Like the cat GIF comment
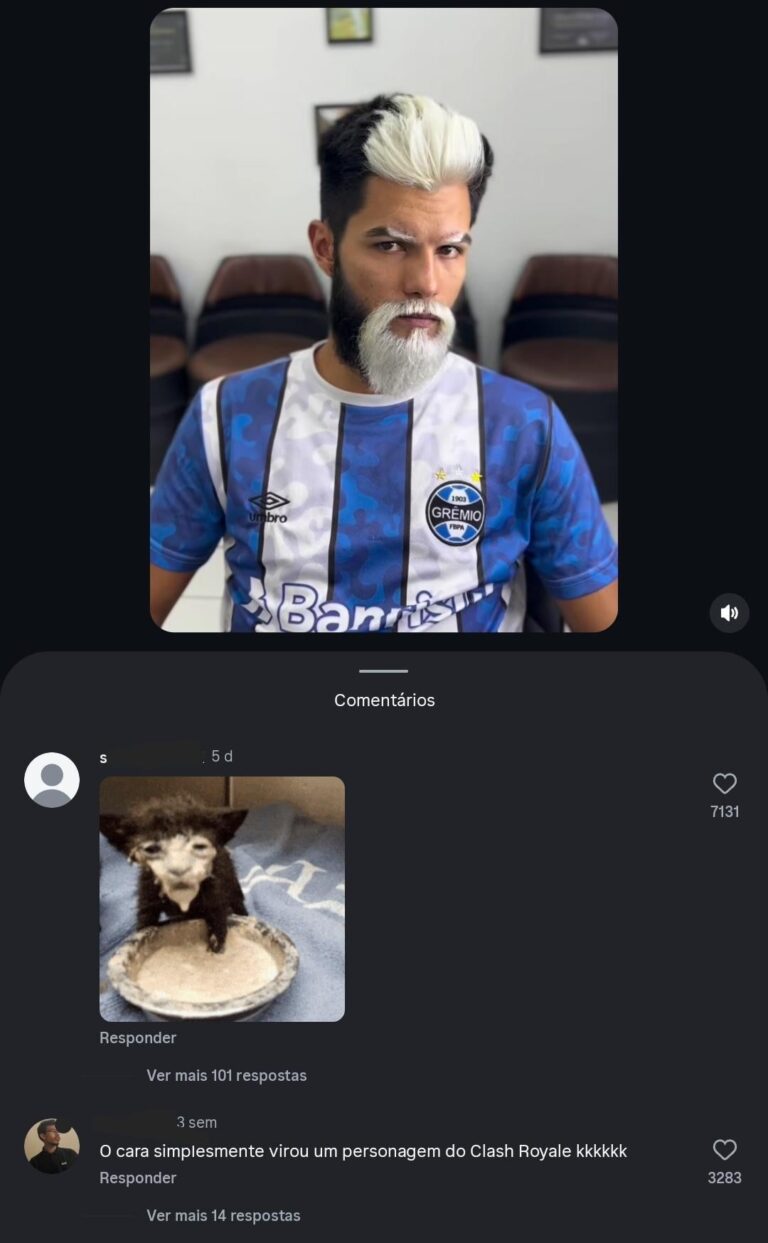 (x=724, y=784)
